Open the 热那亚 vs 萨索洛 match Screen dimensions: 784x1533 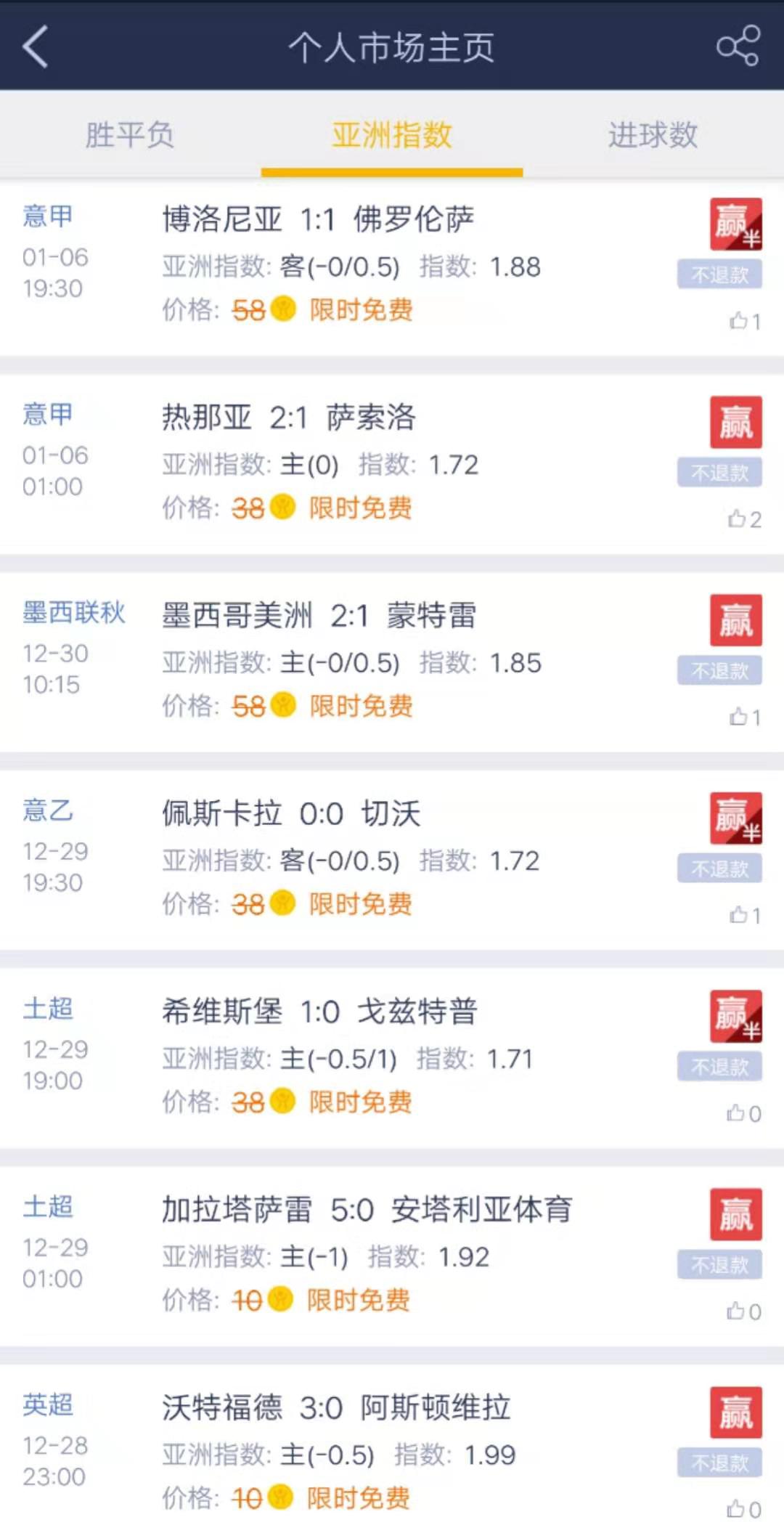289,418
